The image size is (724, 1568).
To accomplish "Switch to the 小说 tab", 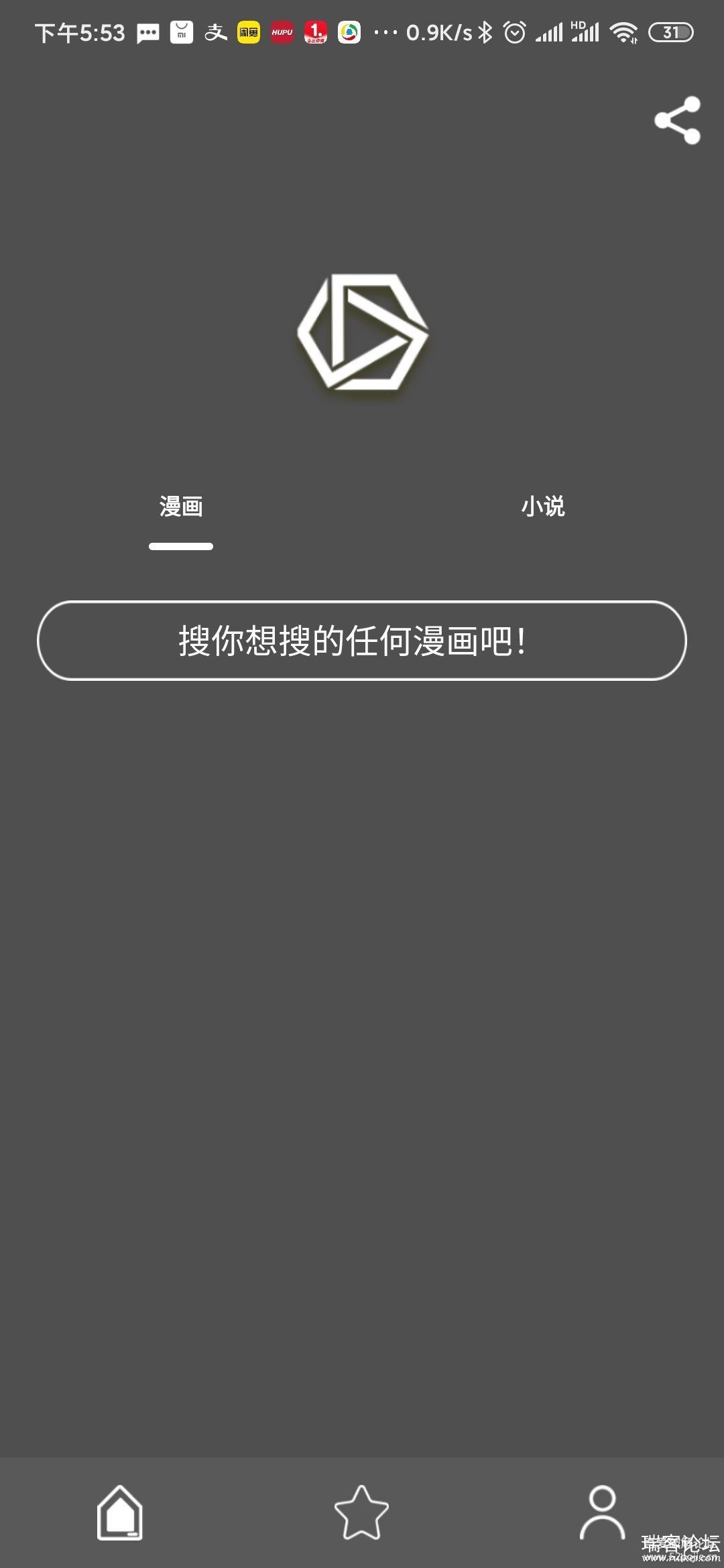I will tap(543, 507).
